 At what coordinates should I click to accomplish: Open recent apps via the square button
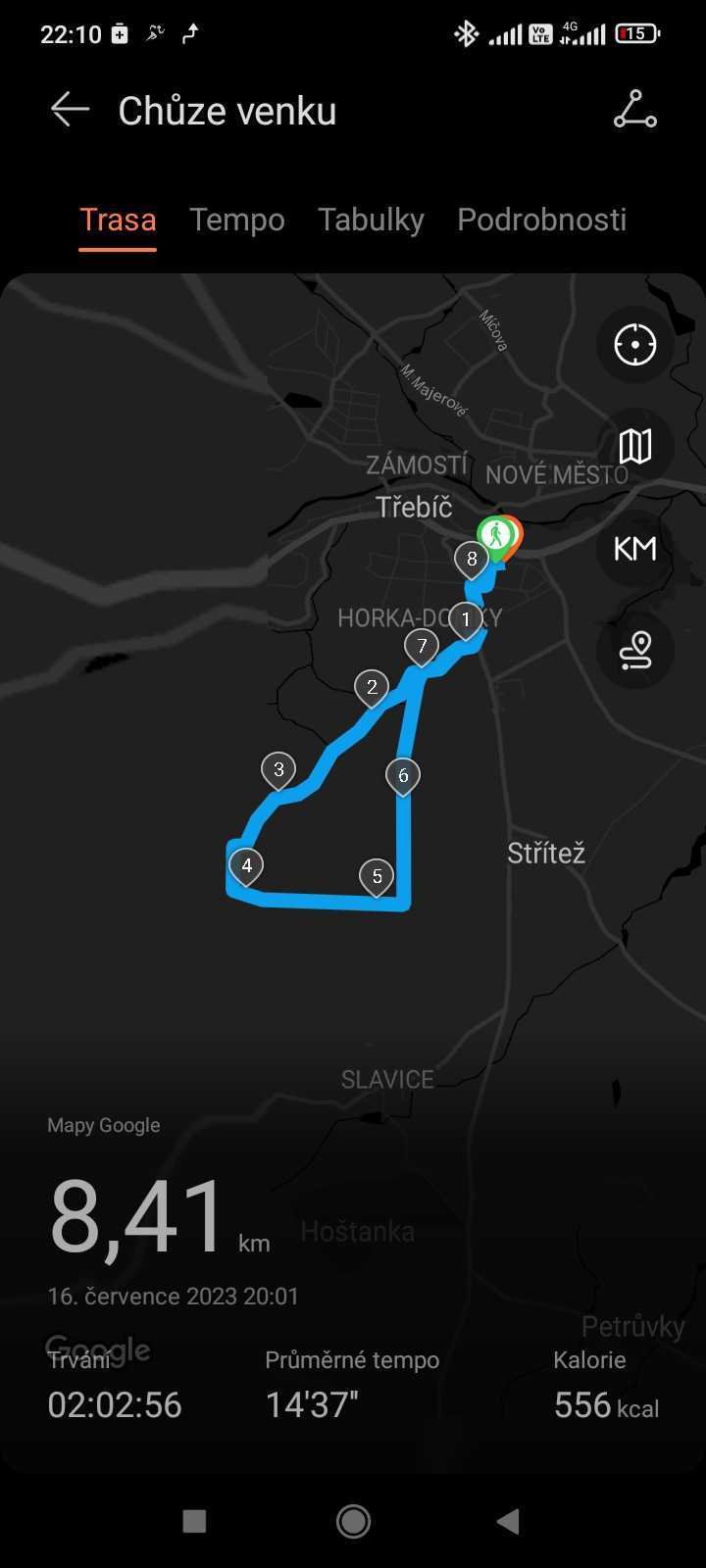click(194, 1521)
